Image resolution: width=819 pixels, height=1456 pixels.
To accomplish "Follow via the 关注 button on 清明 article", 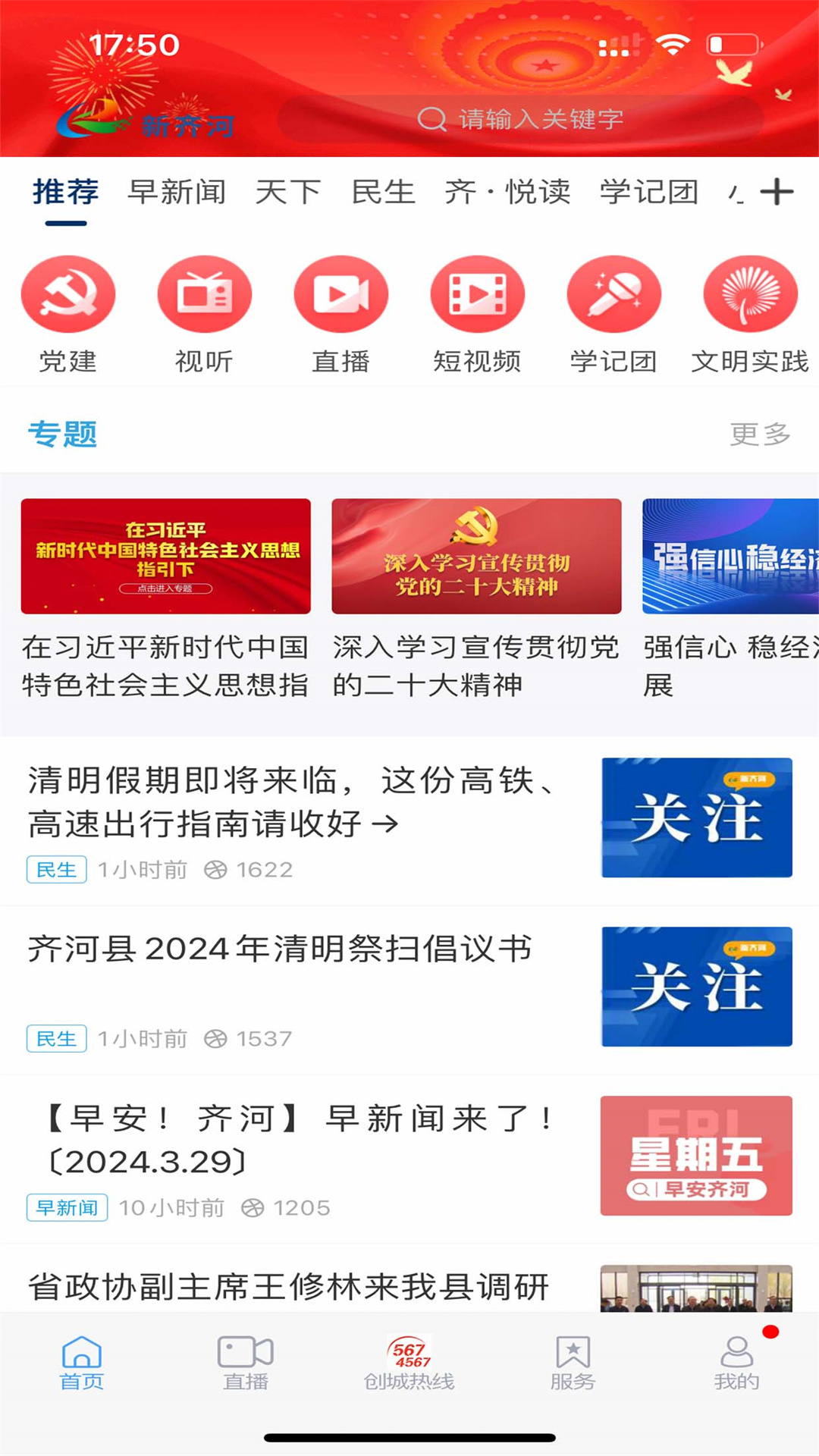I will pos(695,817).
